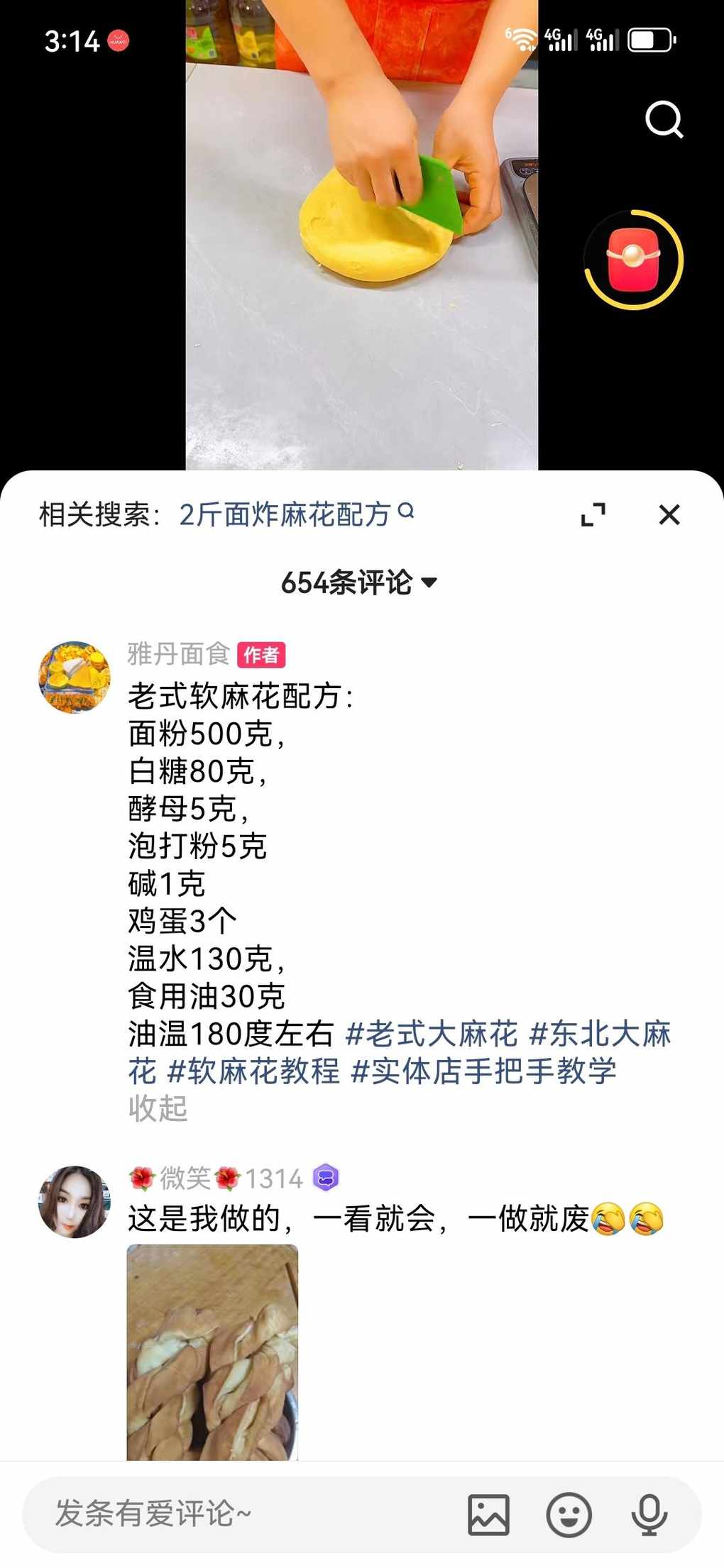Viewport: 724px width, 1568px height.
Task: Collapse the author's comment with 收起
Action: point(158,1108)
